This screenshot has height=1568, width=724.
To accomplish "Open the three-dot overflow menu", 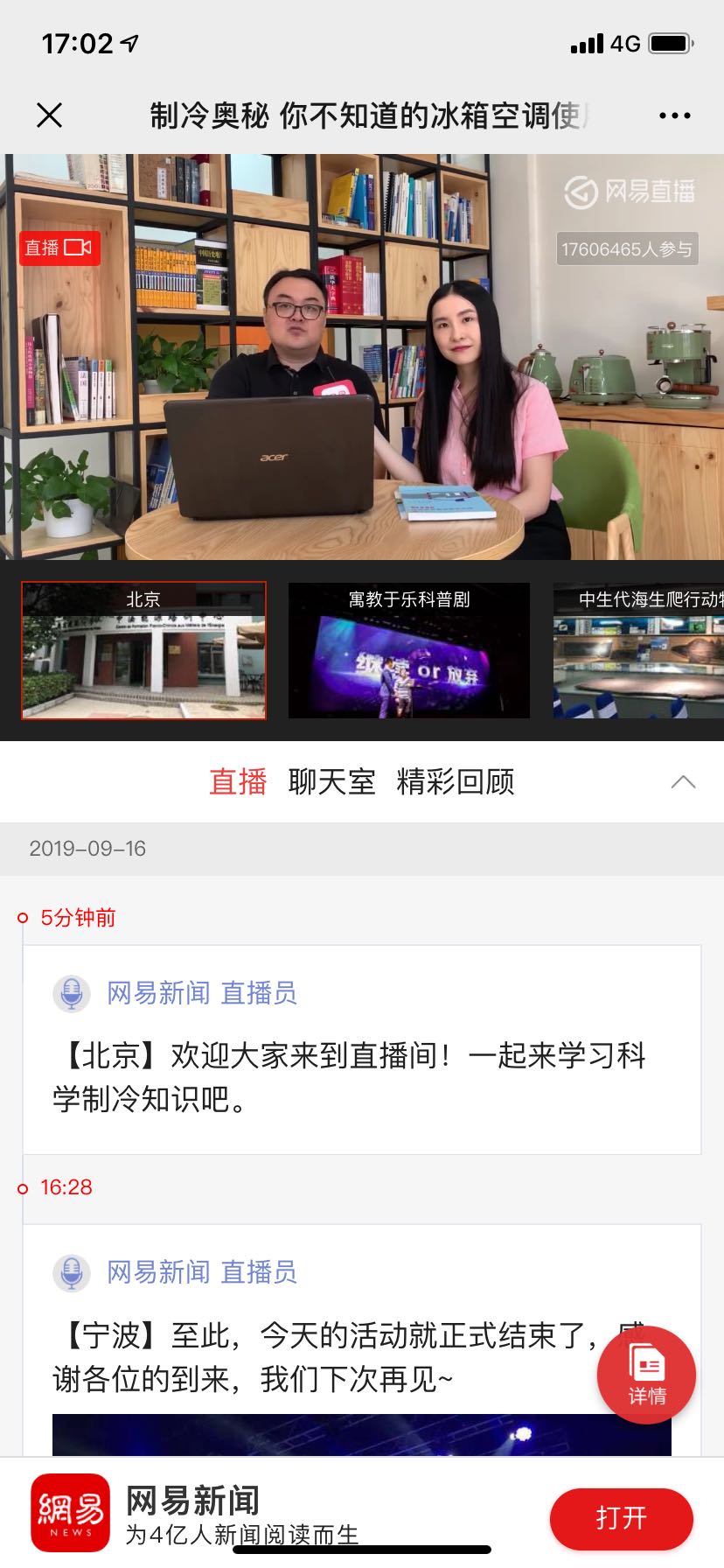I will click(674, 115).
